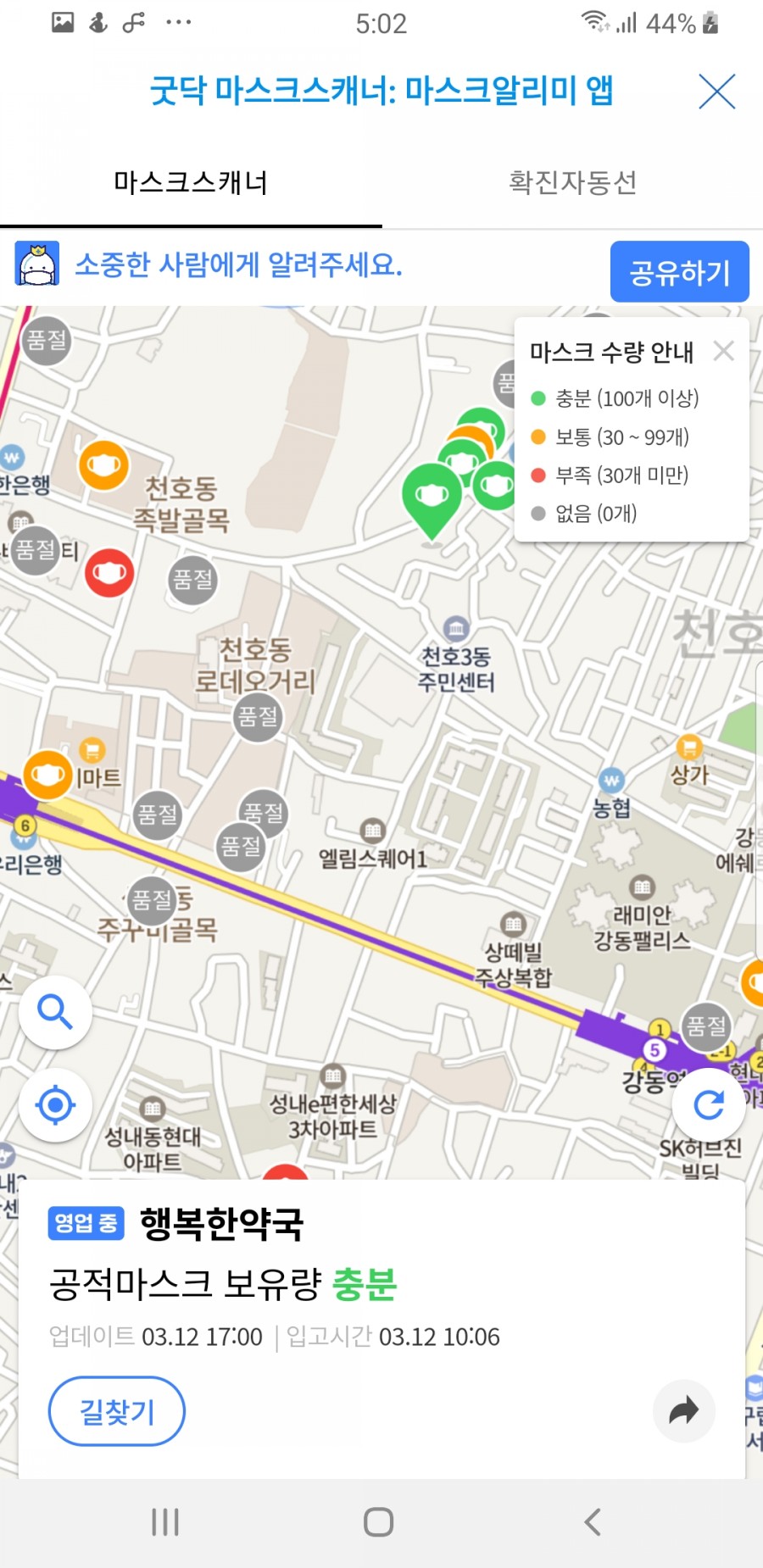Tap the 품절 marker at 천호동 로데오거리
The width and height of the screenshot is (763, 1568).
(258, 716)
